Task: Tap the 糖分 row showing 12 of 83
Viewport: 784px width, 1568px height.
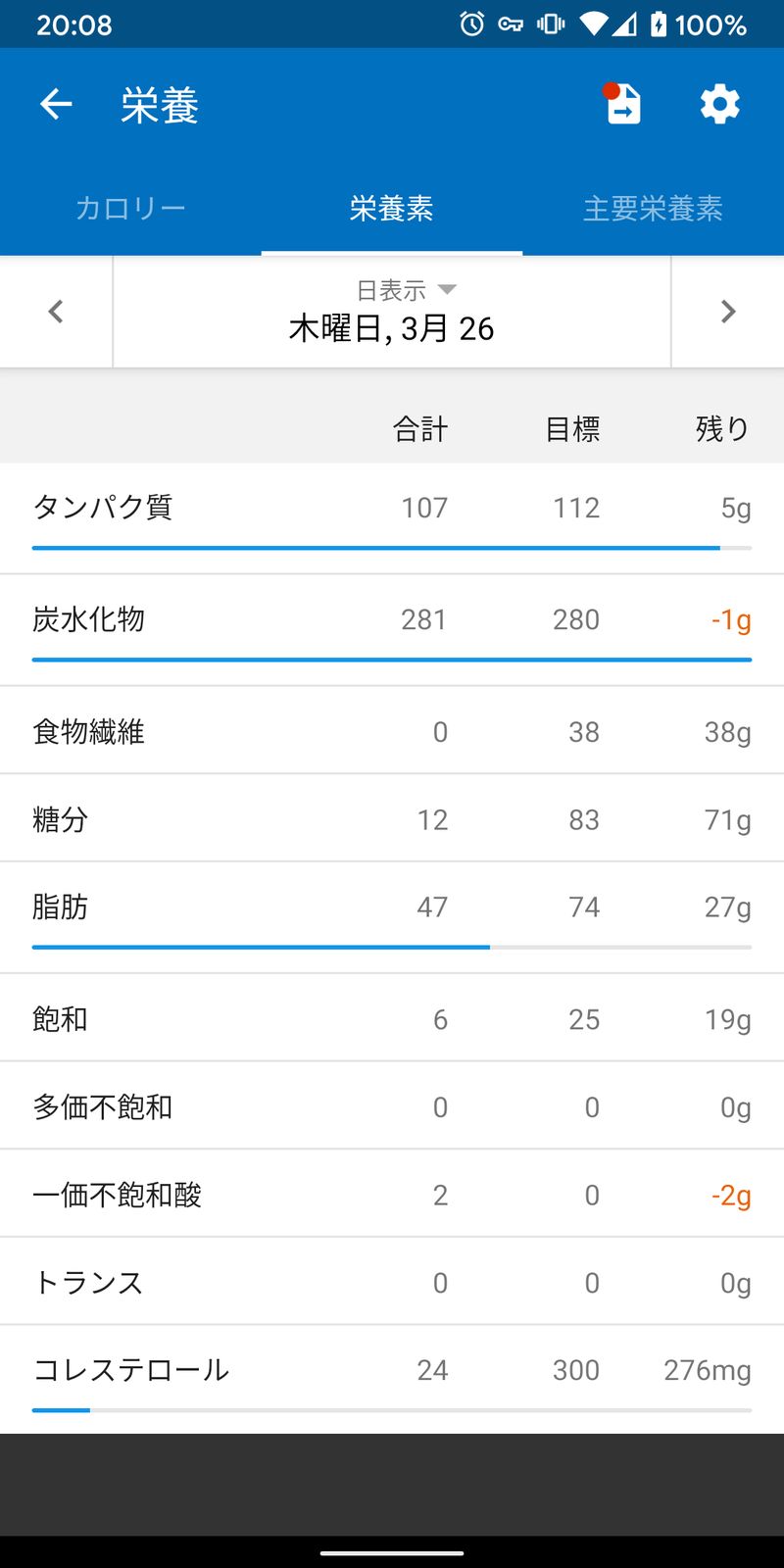Action: [392, 819]
